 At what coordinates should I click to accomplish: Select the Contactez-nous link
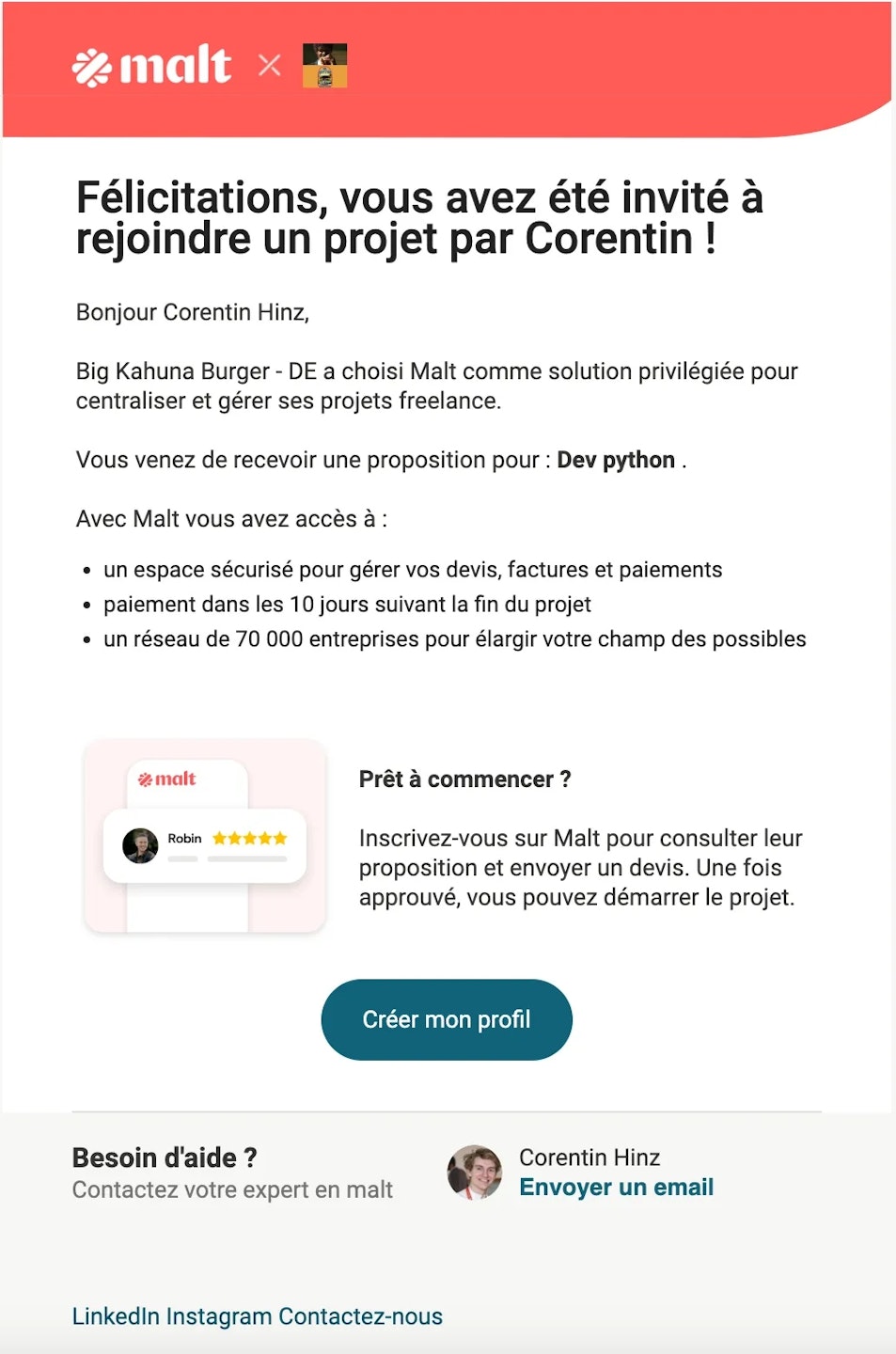pyautogui.click(x=360, y=1316)
